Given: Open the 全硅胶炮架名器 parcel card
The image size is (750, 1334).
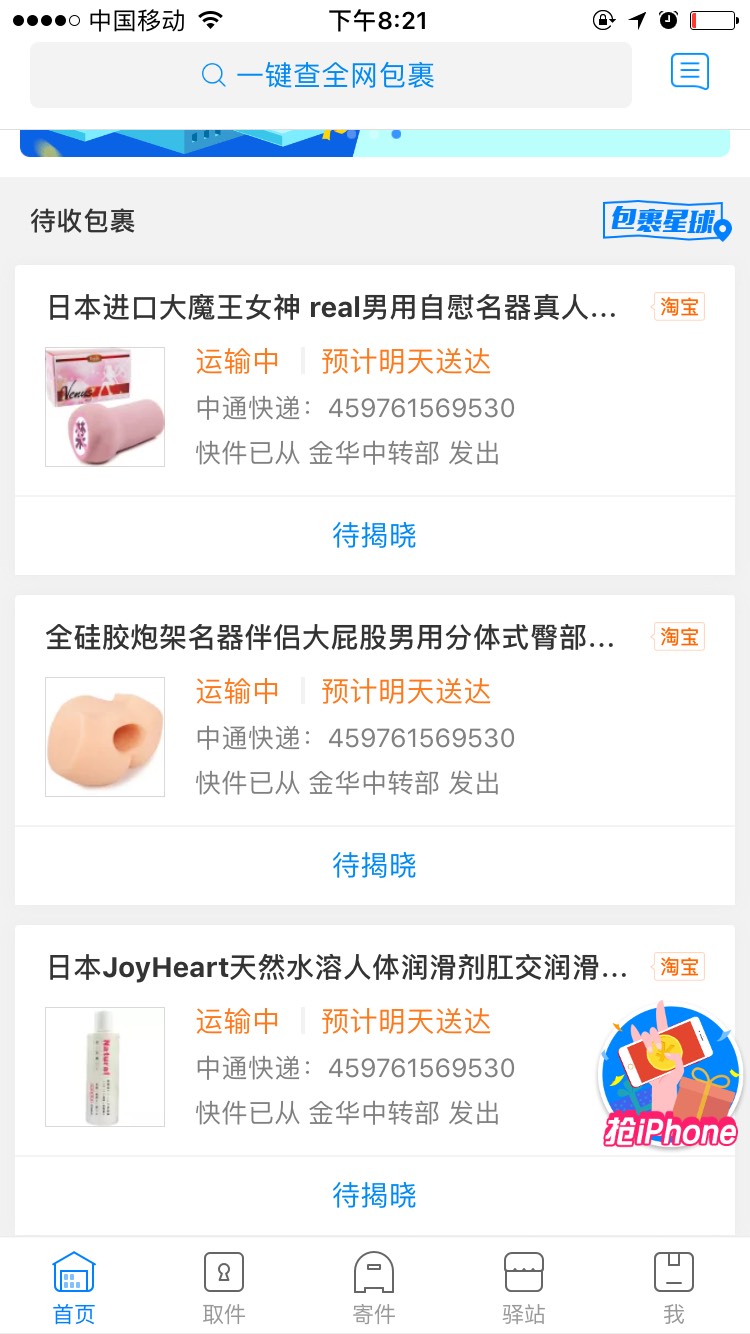Looking at the screenshot, I should click(374, 712).
